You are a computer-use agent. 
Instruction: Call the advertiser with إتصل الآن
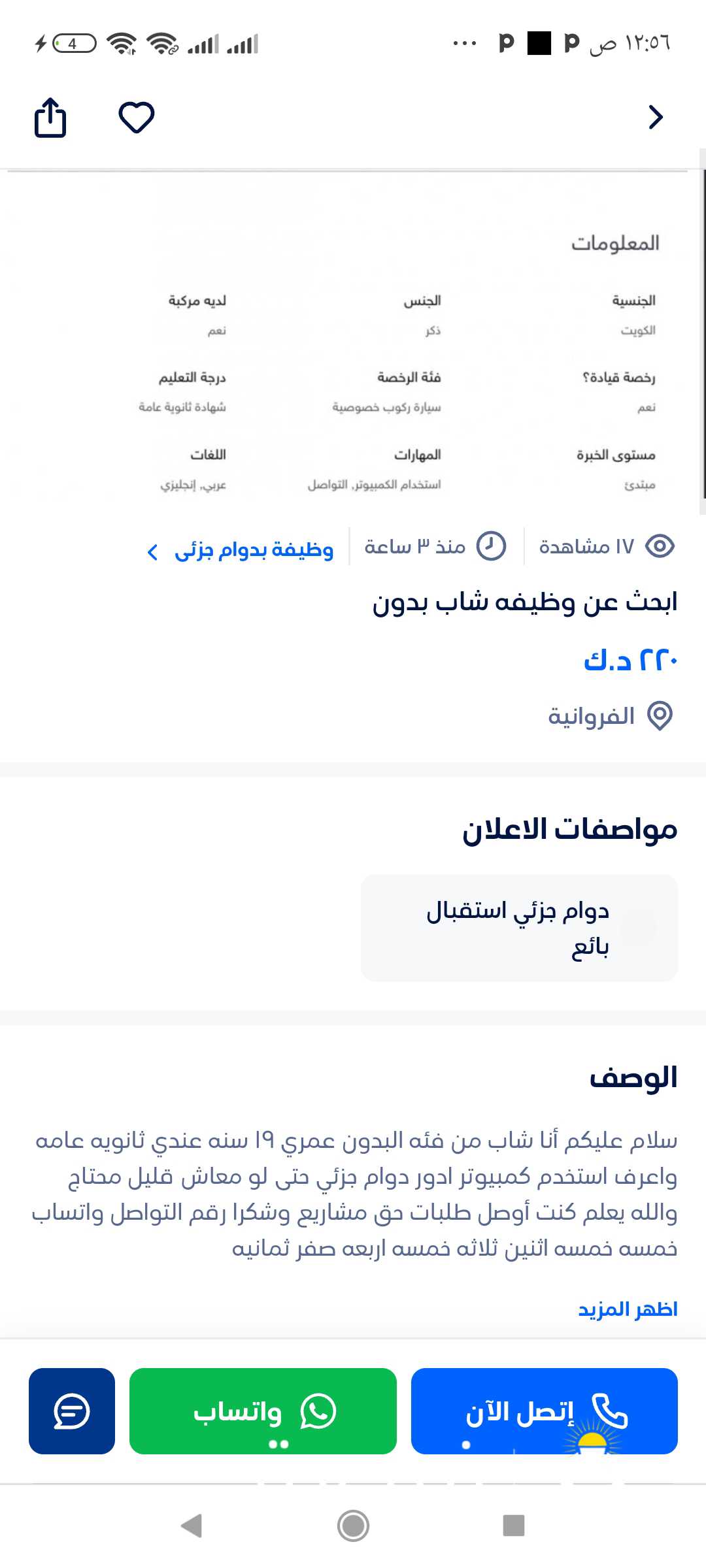pyautogui.click(x=544, y=1411)
